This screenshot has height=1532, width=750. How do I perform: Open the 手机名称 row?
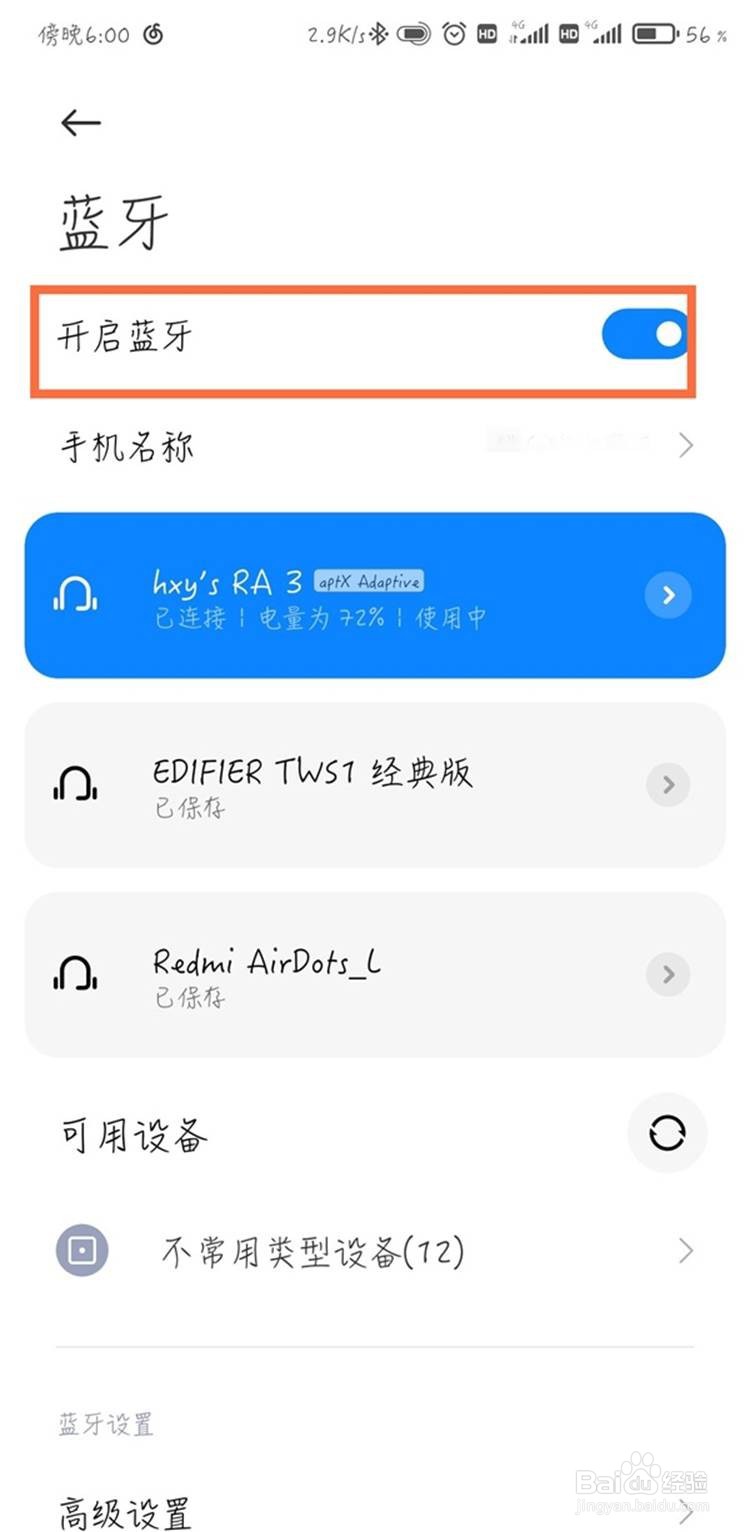click(375, 445)
